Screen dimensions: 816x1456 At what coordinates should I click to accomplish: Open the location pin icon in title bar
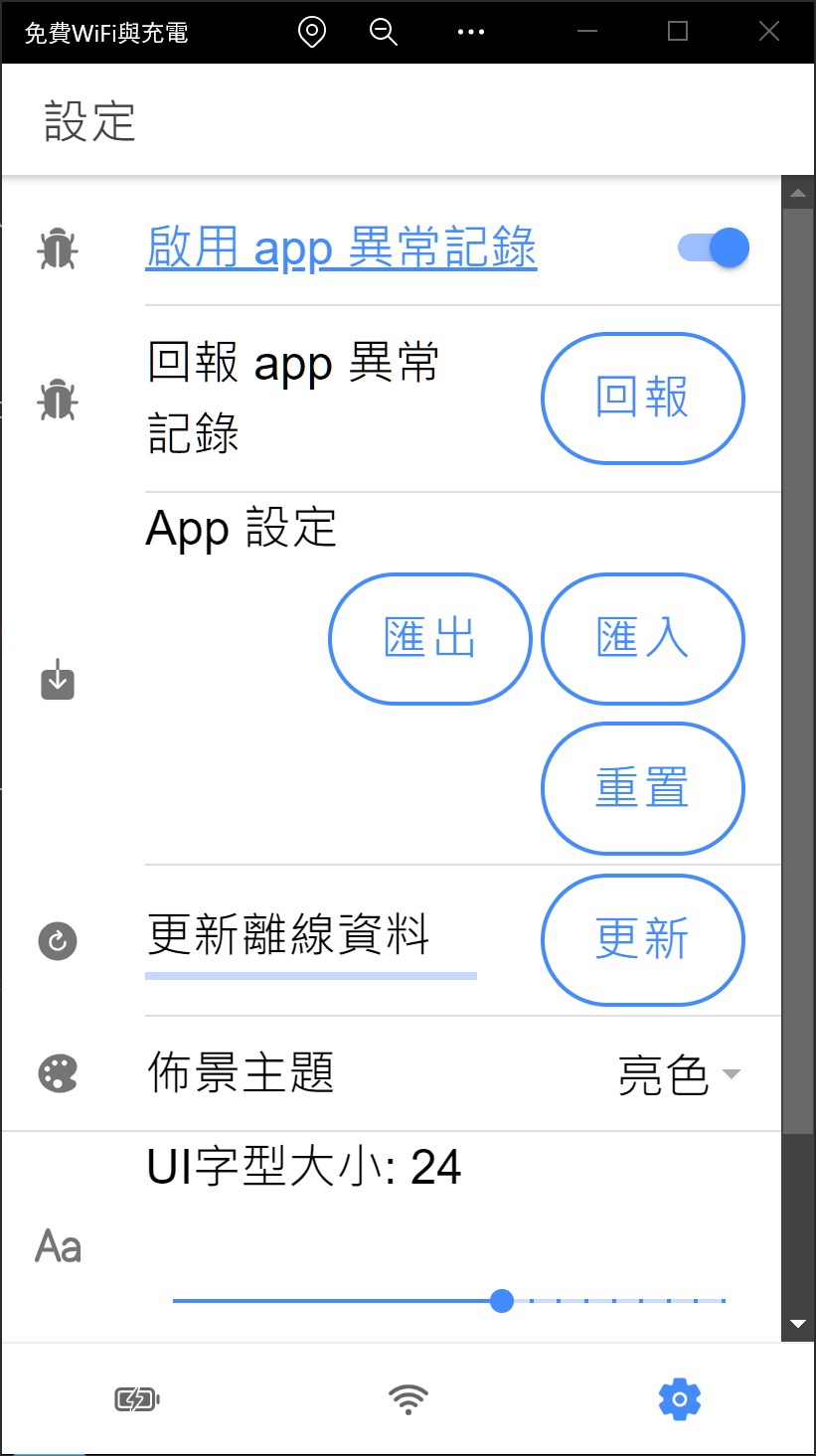point(312,32)
